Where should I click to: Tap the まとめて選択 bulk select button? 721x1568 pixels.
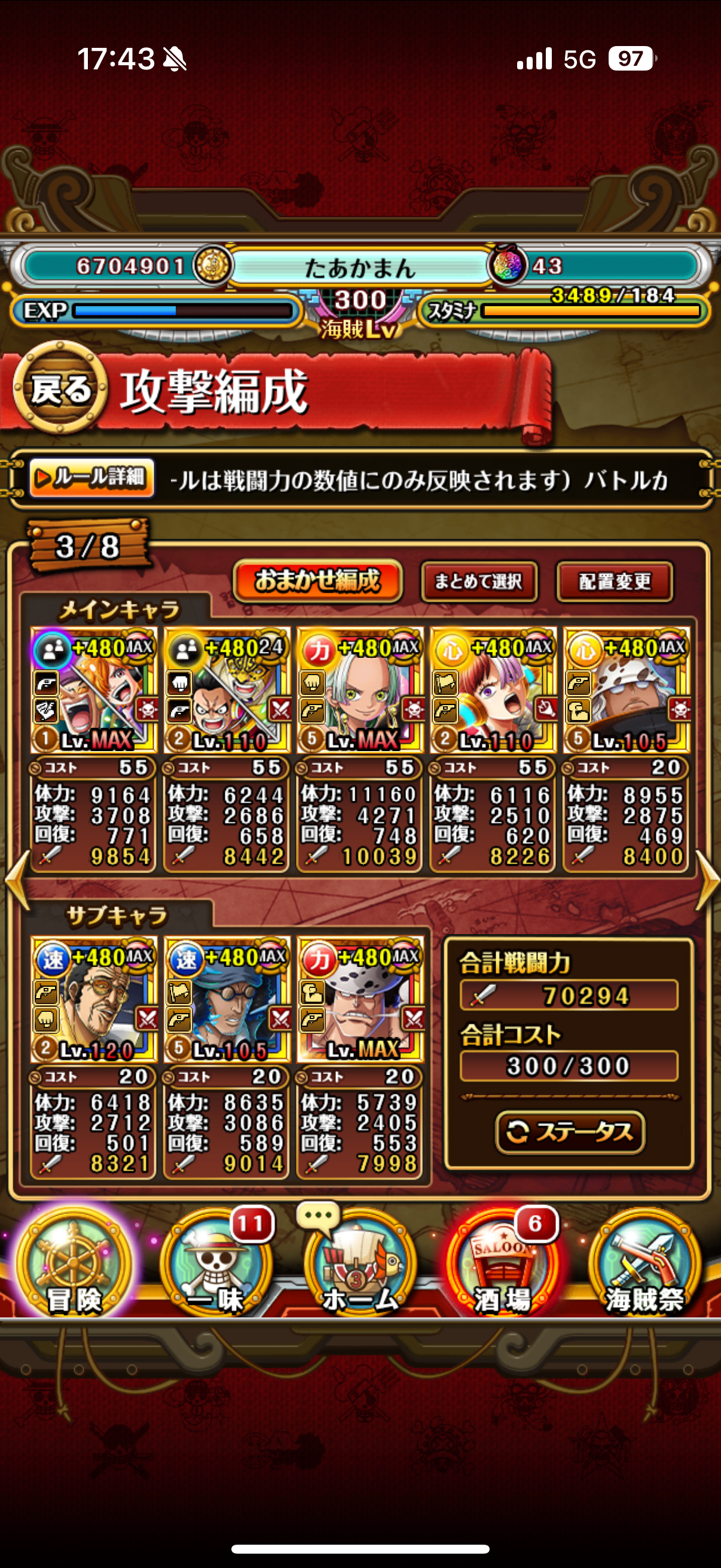pyautogui.click(x=479, y=582)
